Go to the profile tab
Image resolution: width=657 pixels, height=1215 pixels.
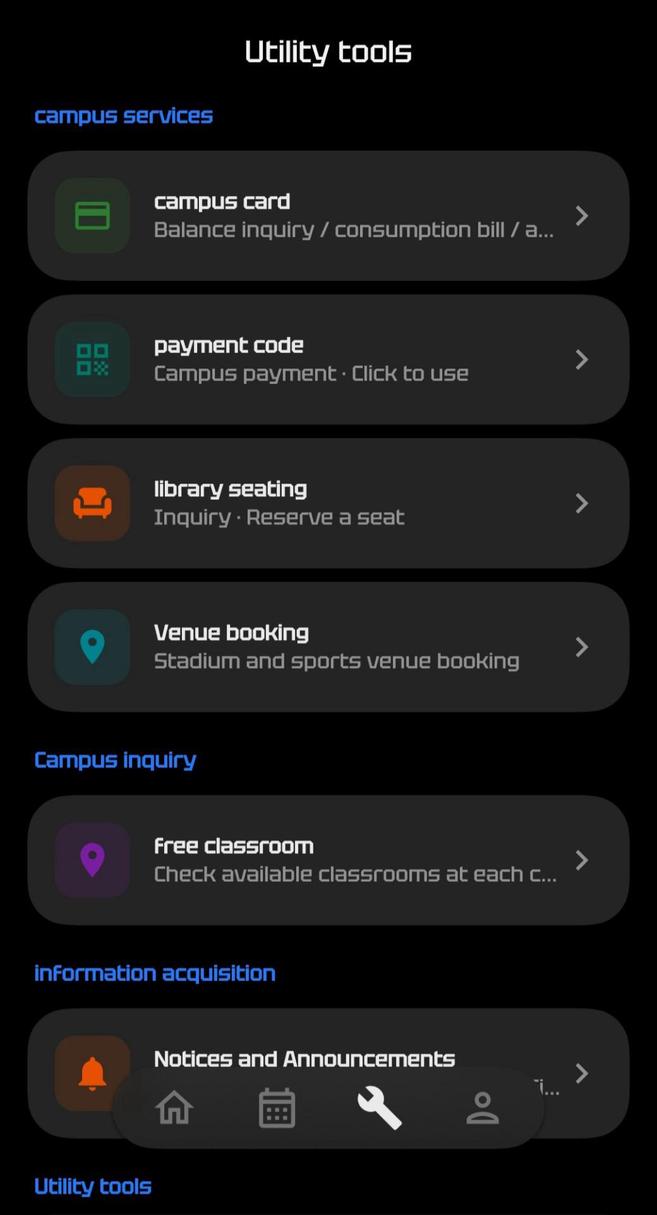pos(482,1108)
